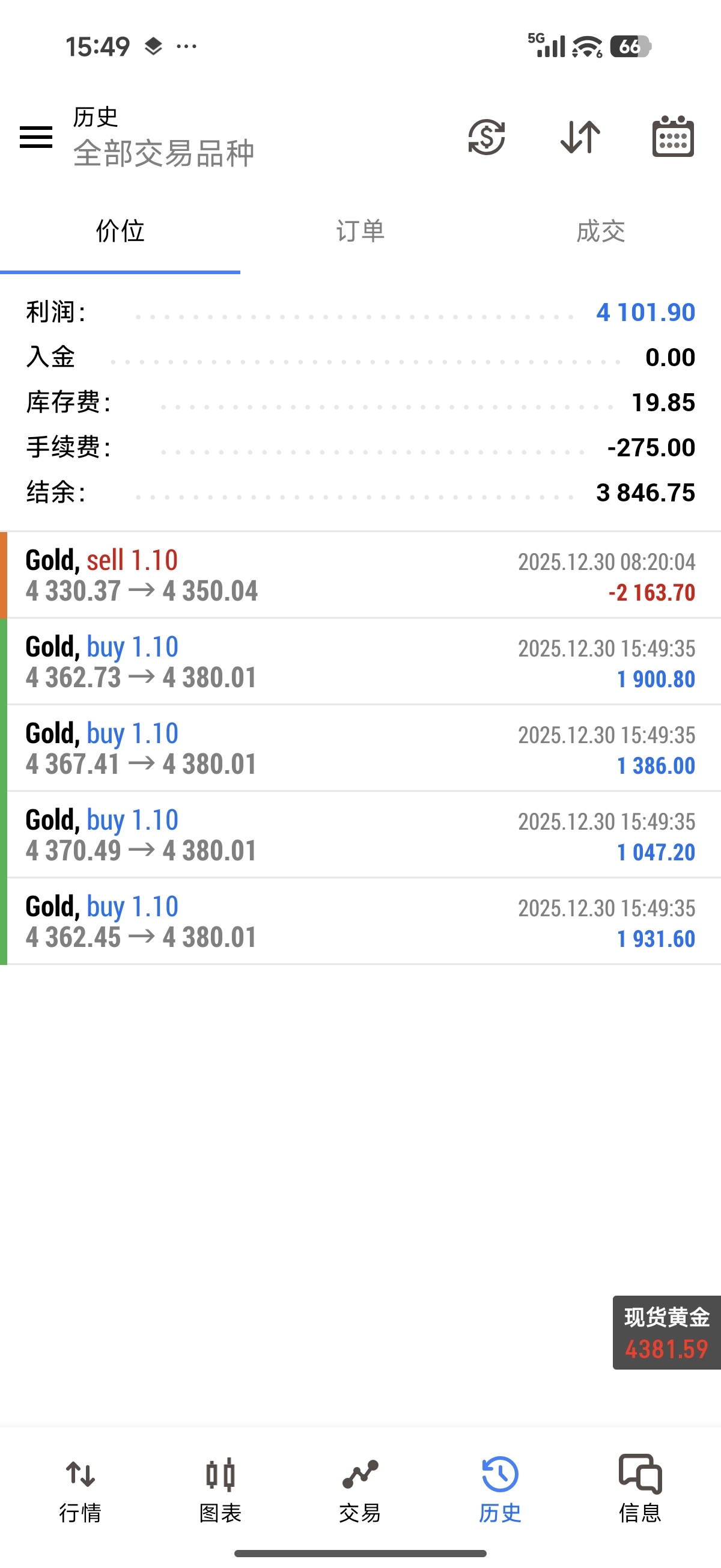Open the calendar date range picker
The width and height of the screenshot is (721, 1568).
pyautogui.click(x=673, y=137)
